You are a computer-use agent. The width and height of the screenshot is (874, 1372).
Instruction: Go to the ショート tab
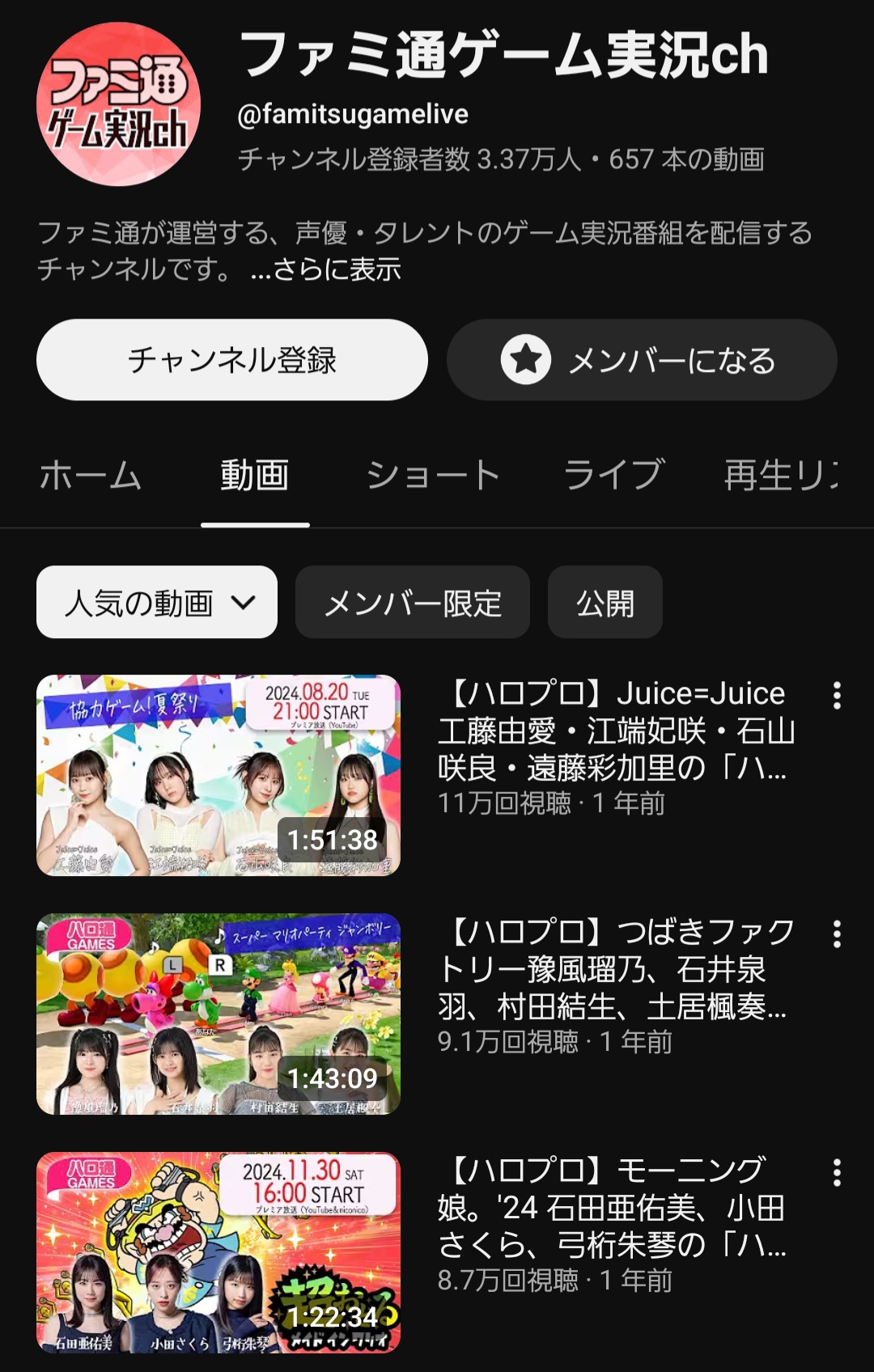coord(433,475)
